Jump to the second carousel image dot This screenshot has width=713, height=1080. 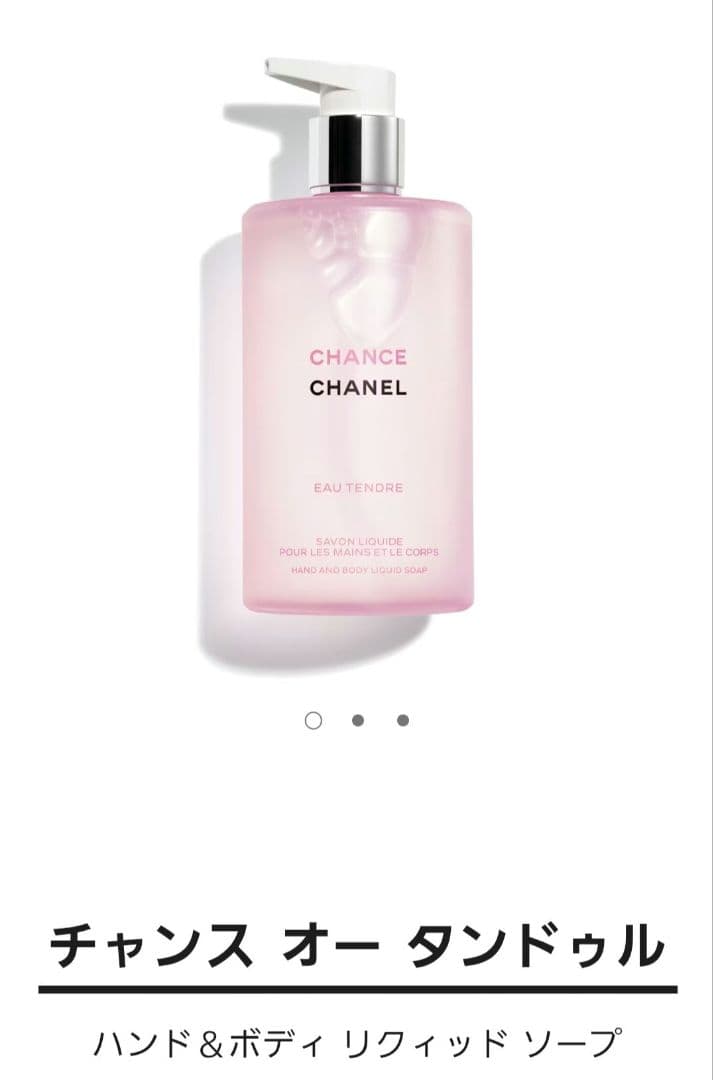click(x=357, y=720)
